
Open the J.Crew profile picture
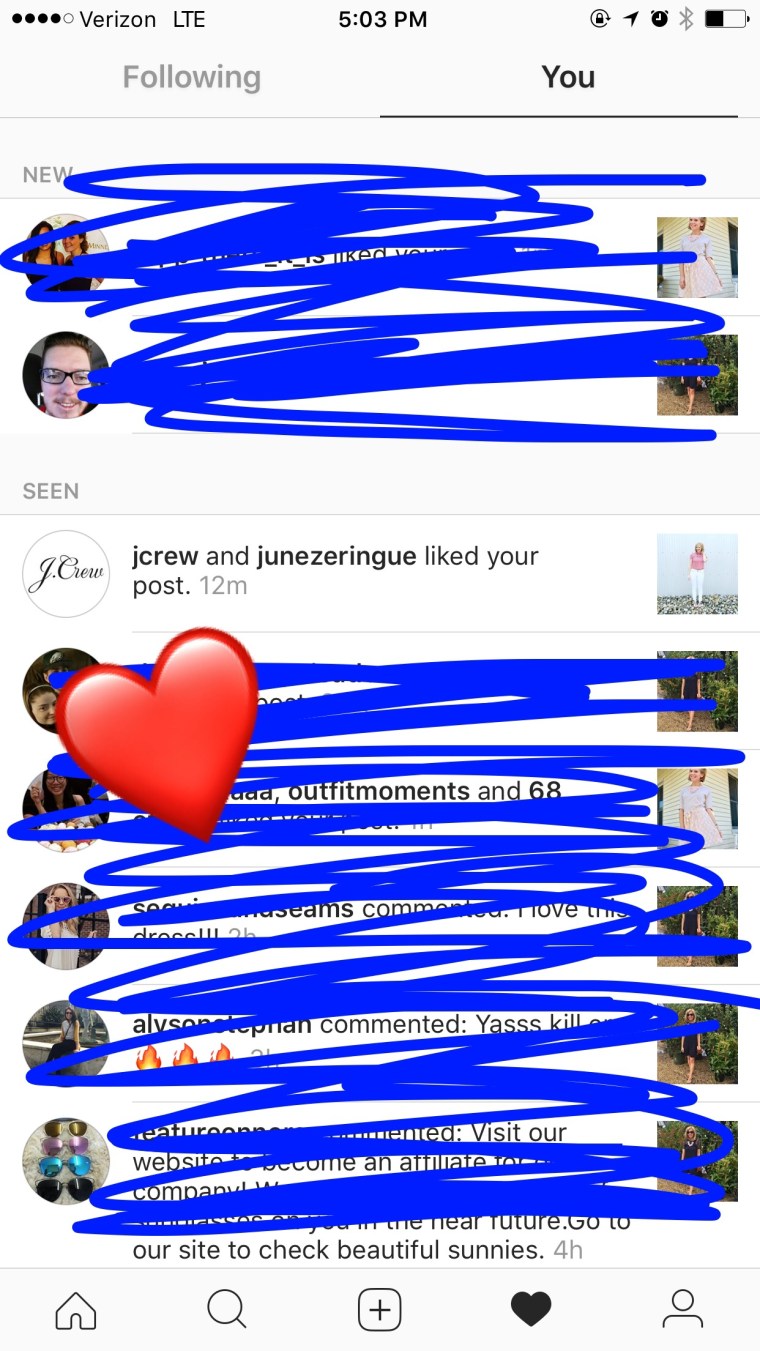(66, 573)
